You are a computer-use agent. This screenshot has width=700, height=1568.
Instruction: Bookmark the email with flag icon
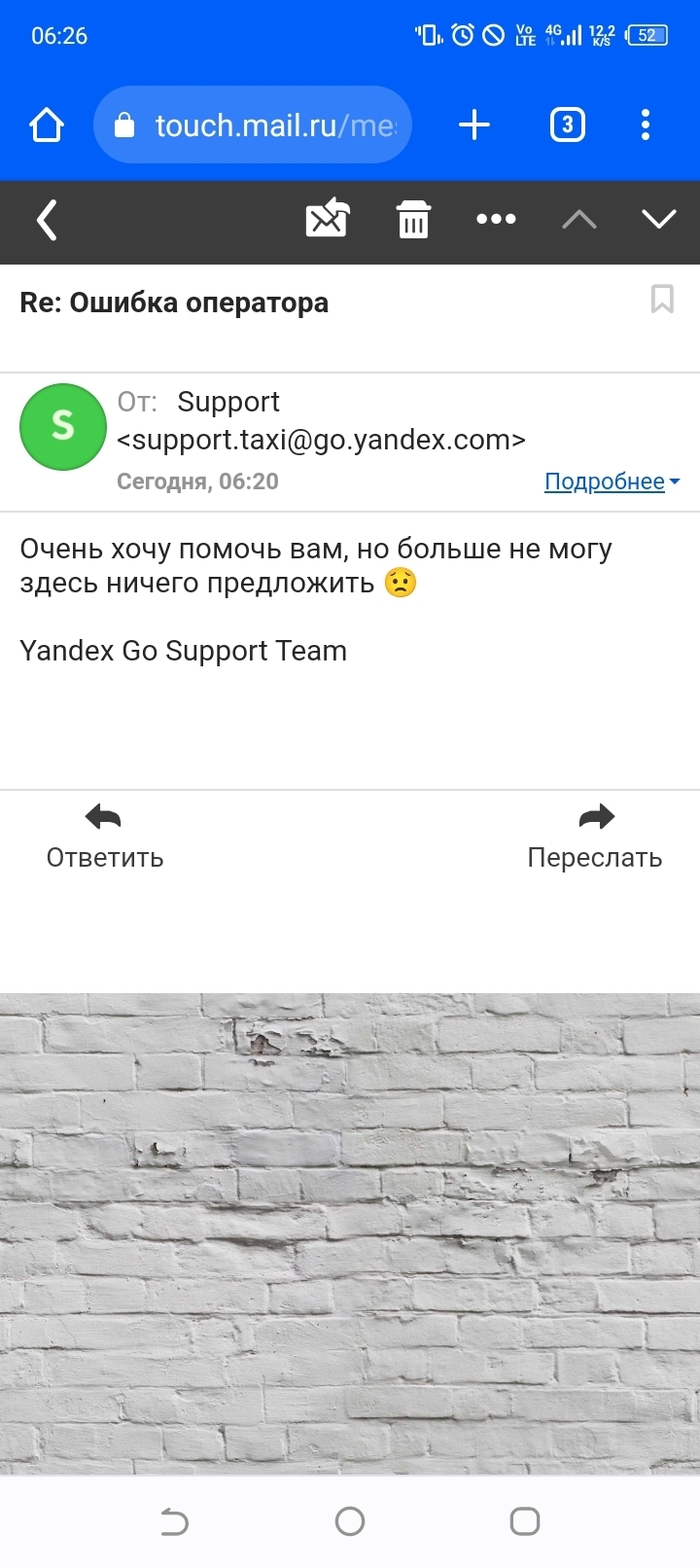(662, 300)
